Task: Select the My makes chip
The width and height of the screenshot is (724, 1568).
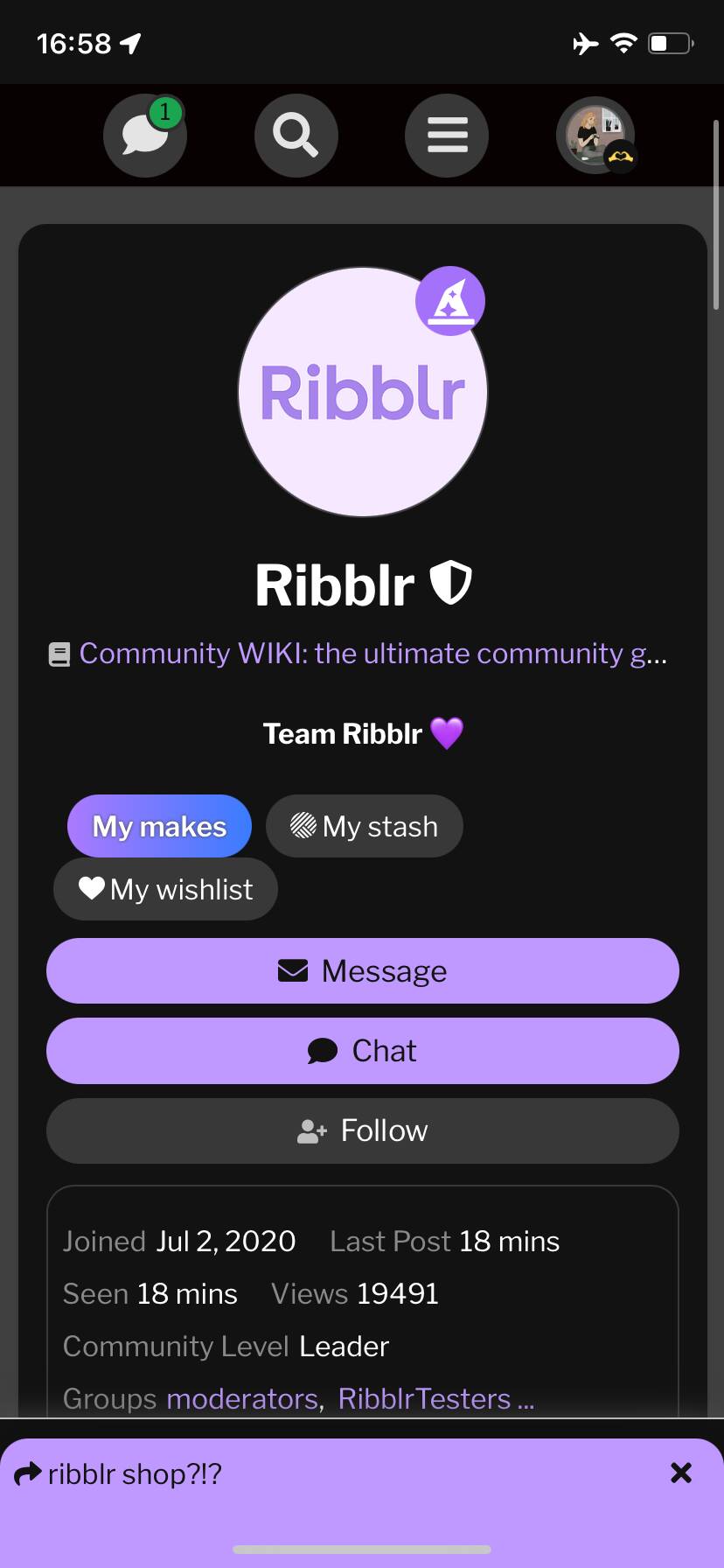Action: 159,826
